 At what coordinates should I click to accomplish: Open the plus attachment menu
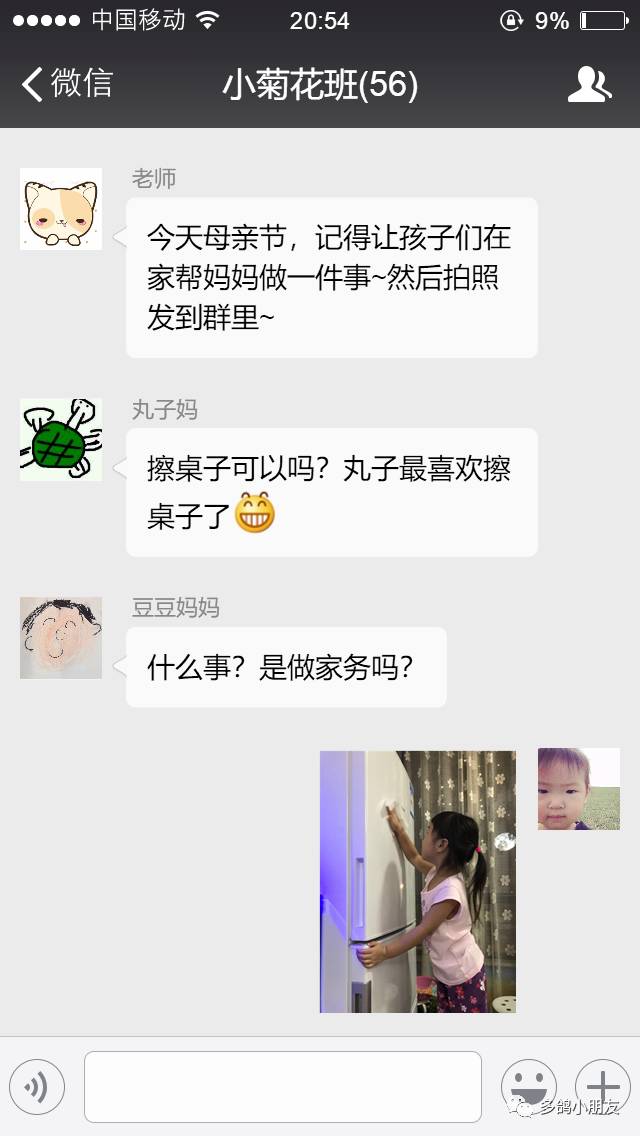coord(602,1087)
